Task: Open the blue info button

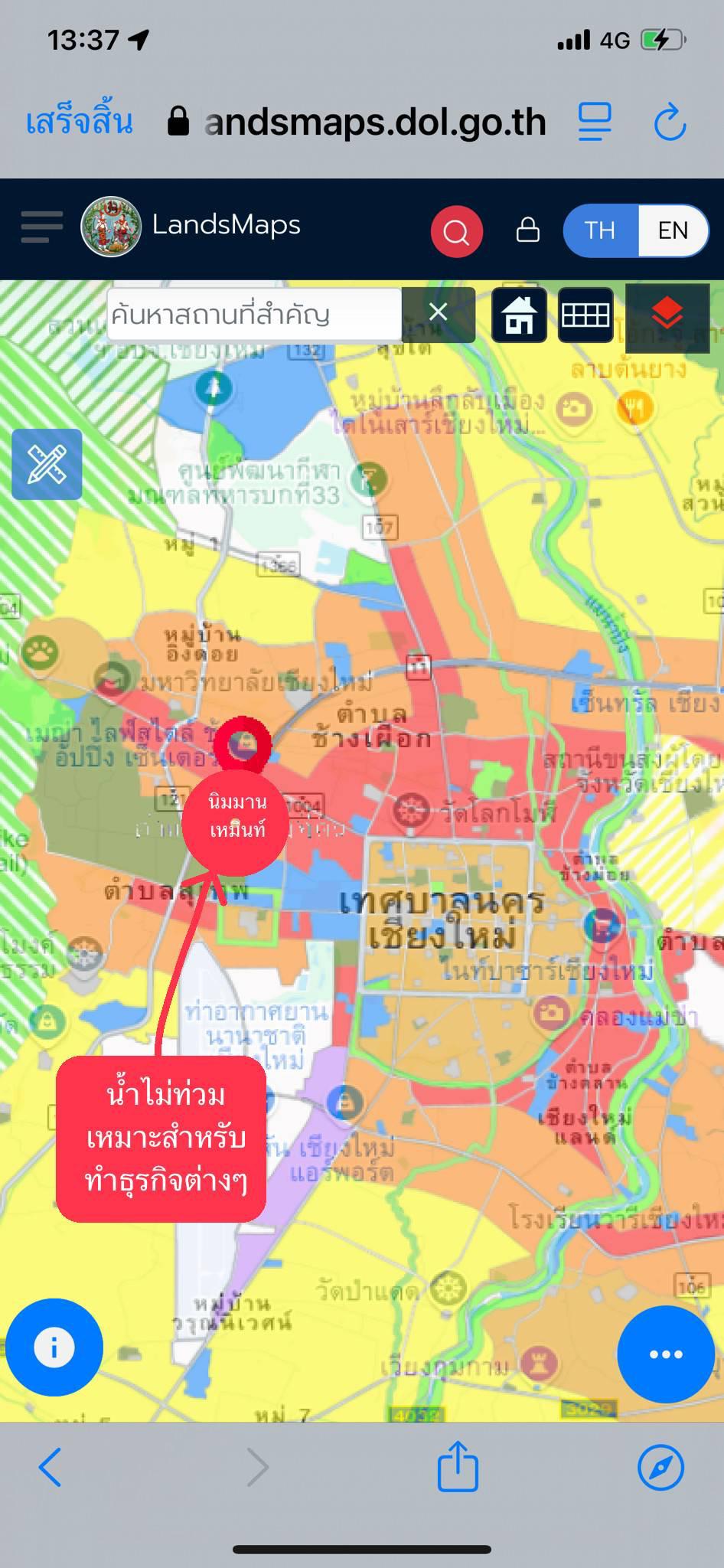Action: point(54,1347)
